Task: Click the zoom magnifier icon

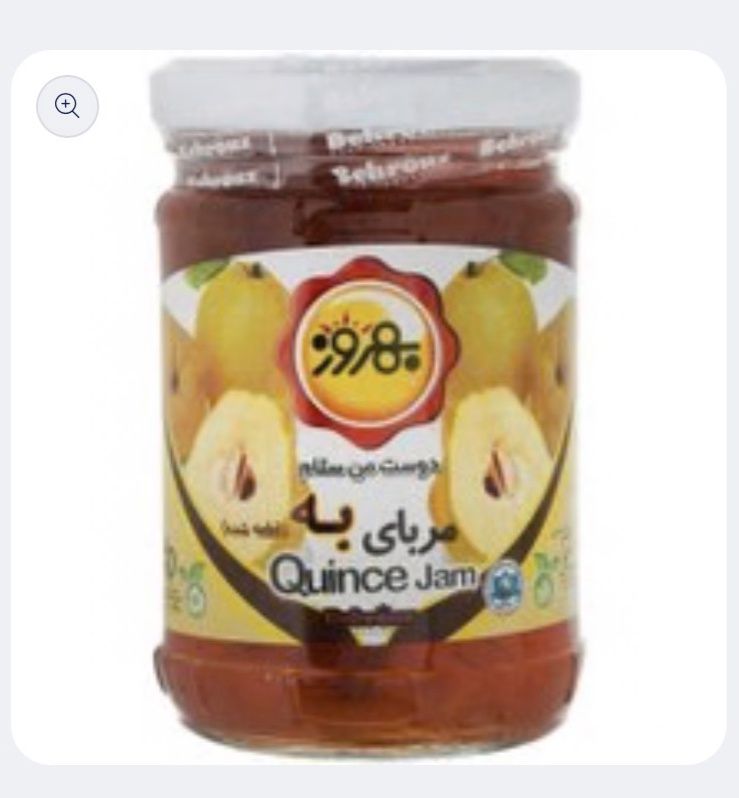Action: coord(67,106)
